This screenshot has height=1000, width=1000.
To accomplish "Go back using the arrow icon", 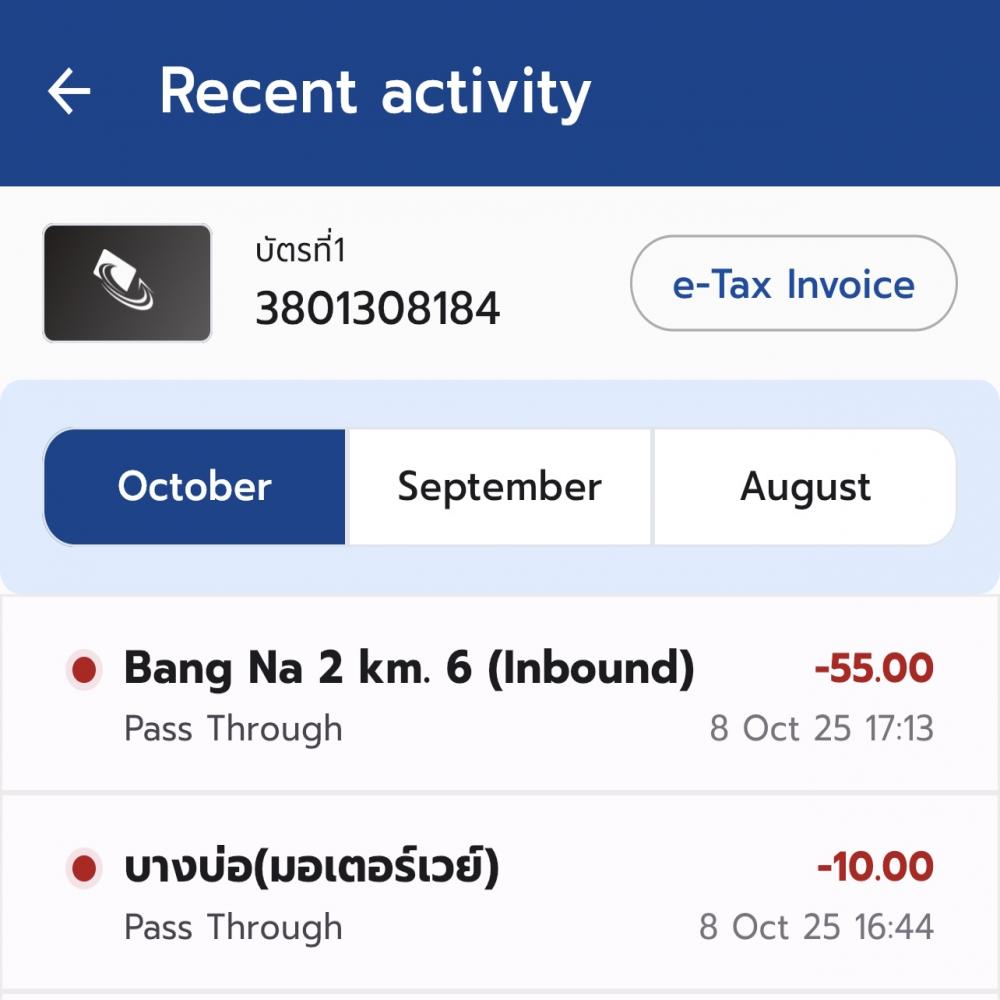I will click(69, 93).
